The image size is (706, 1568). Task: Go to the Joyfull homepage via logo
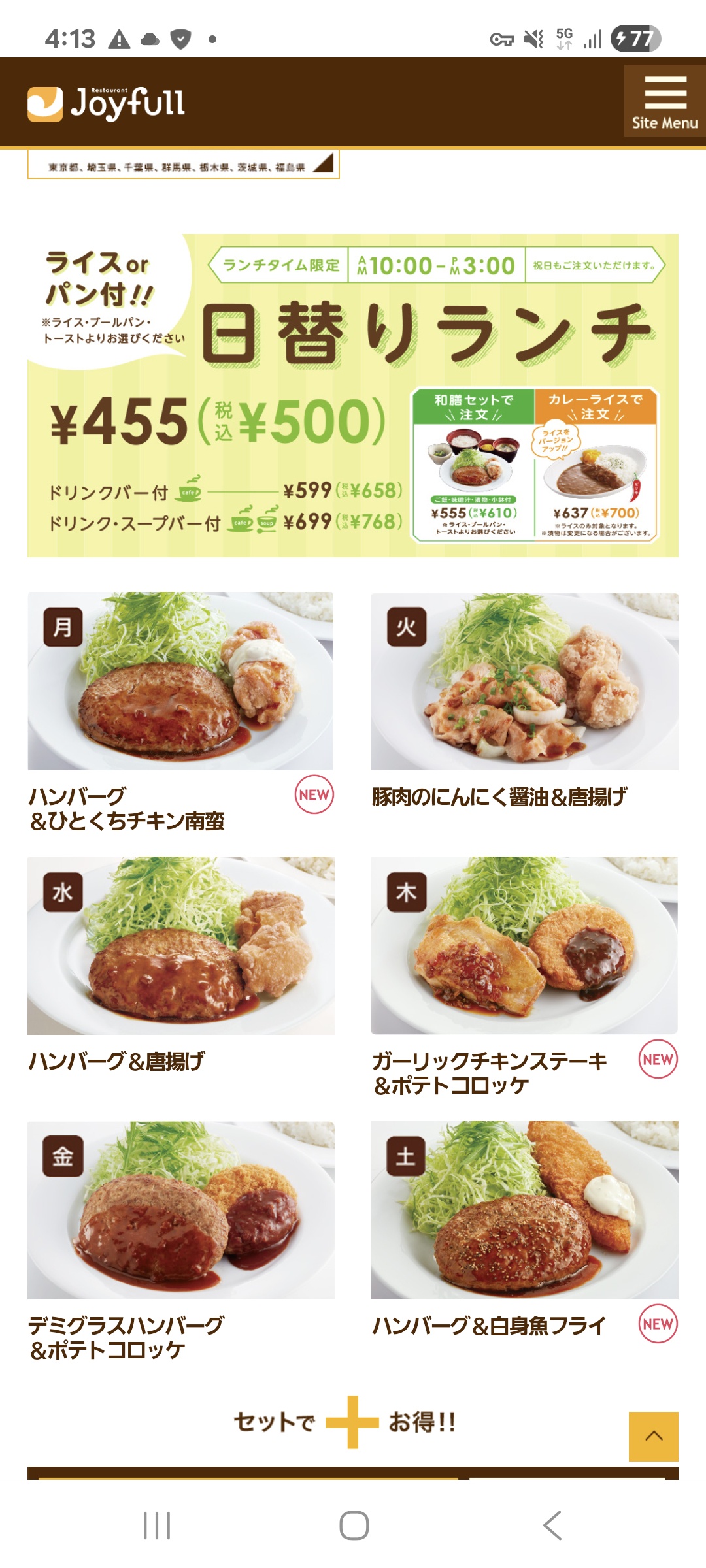107,104
